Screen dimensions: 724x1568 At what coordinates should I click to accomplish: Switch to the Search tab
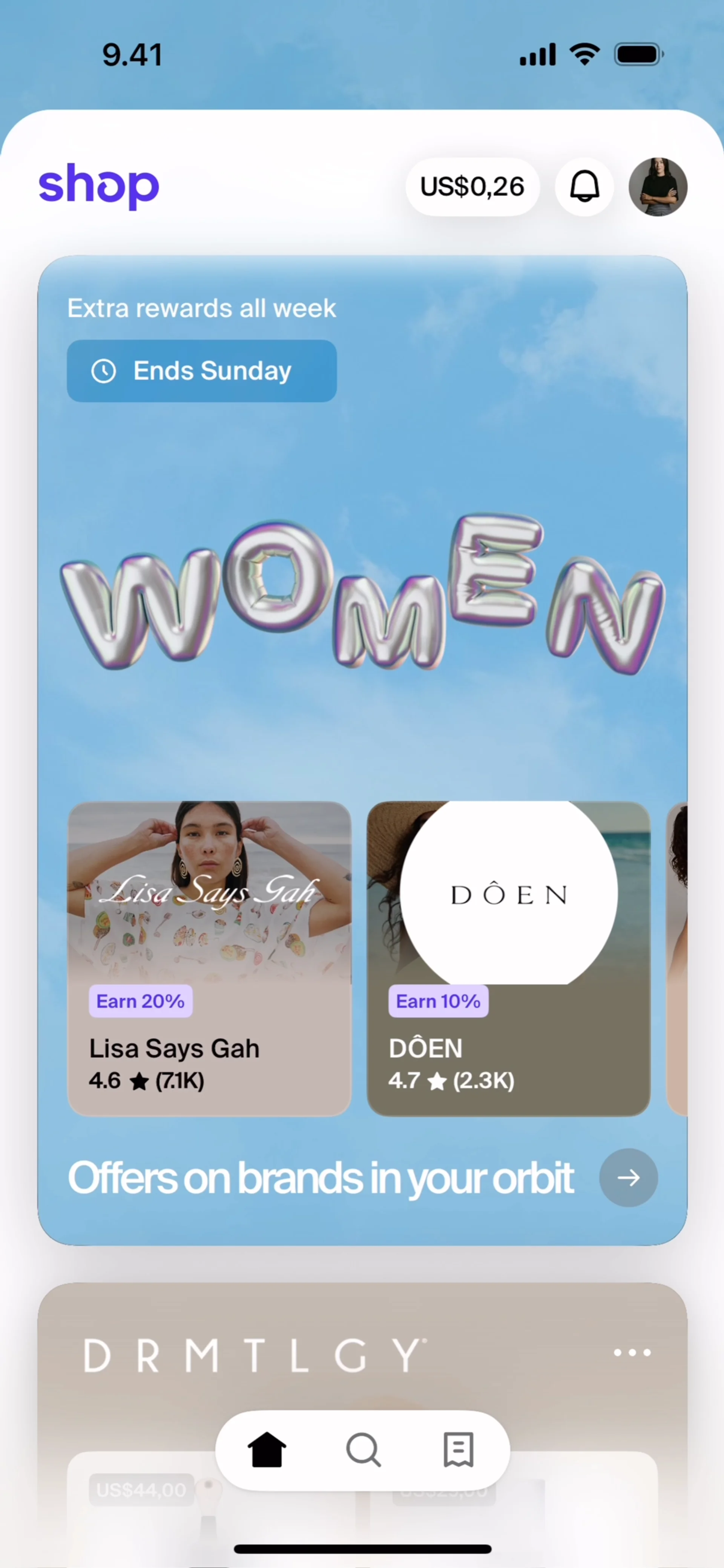[x=363, y=1450]
